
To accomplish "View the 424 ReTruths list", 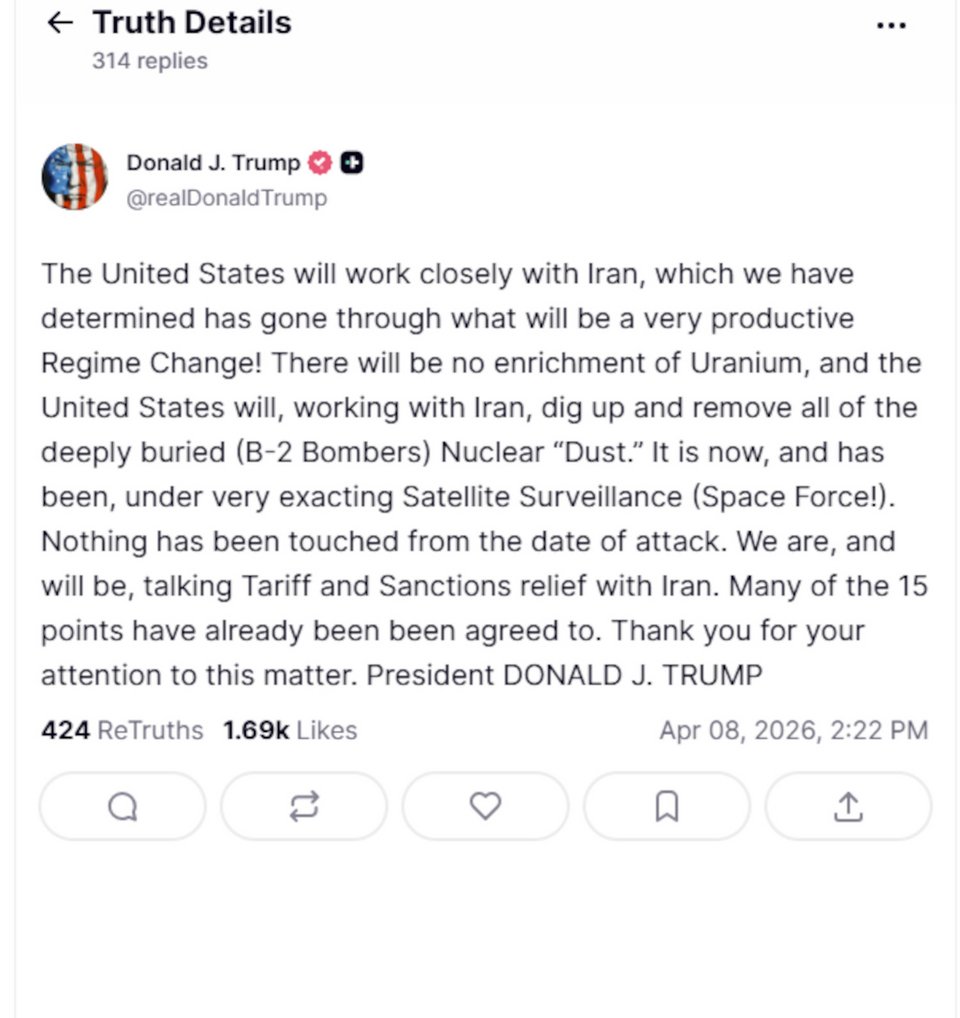I will click(x=122, y=731).
